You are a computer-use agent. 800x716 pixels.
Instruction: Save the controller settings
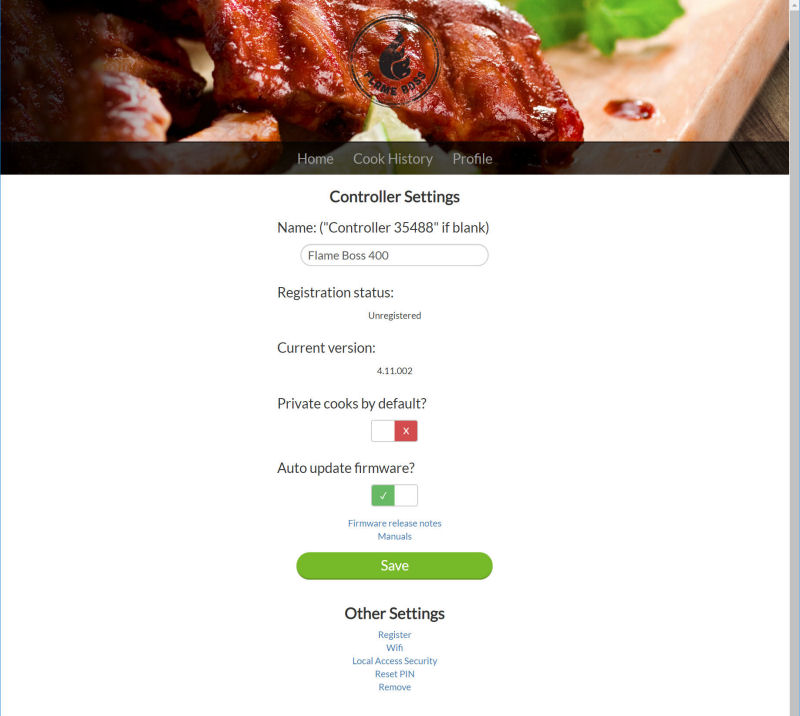(x=394, y=566)
